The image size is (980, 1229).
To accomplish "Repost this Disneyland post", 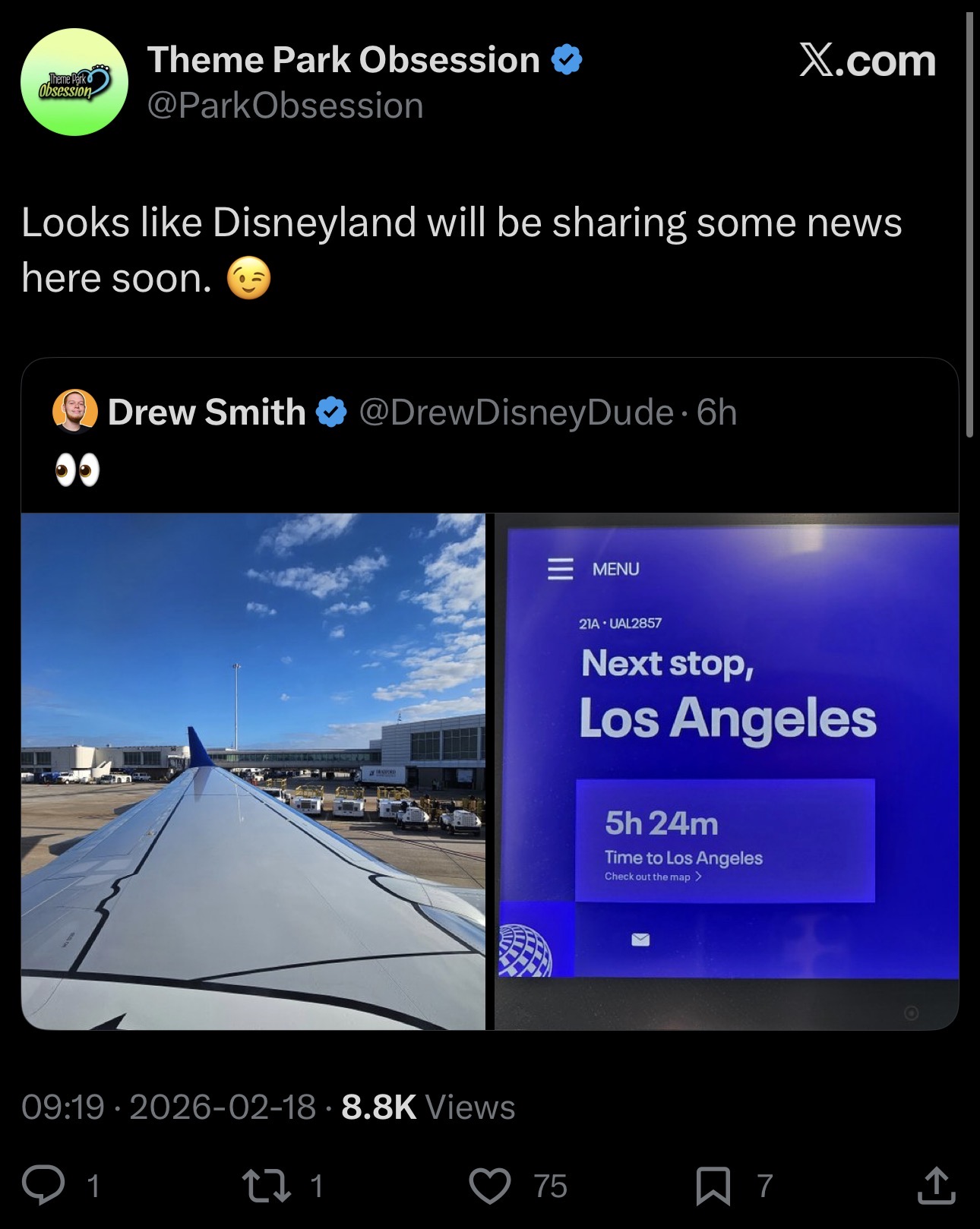I will (x=265, y=1185).
